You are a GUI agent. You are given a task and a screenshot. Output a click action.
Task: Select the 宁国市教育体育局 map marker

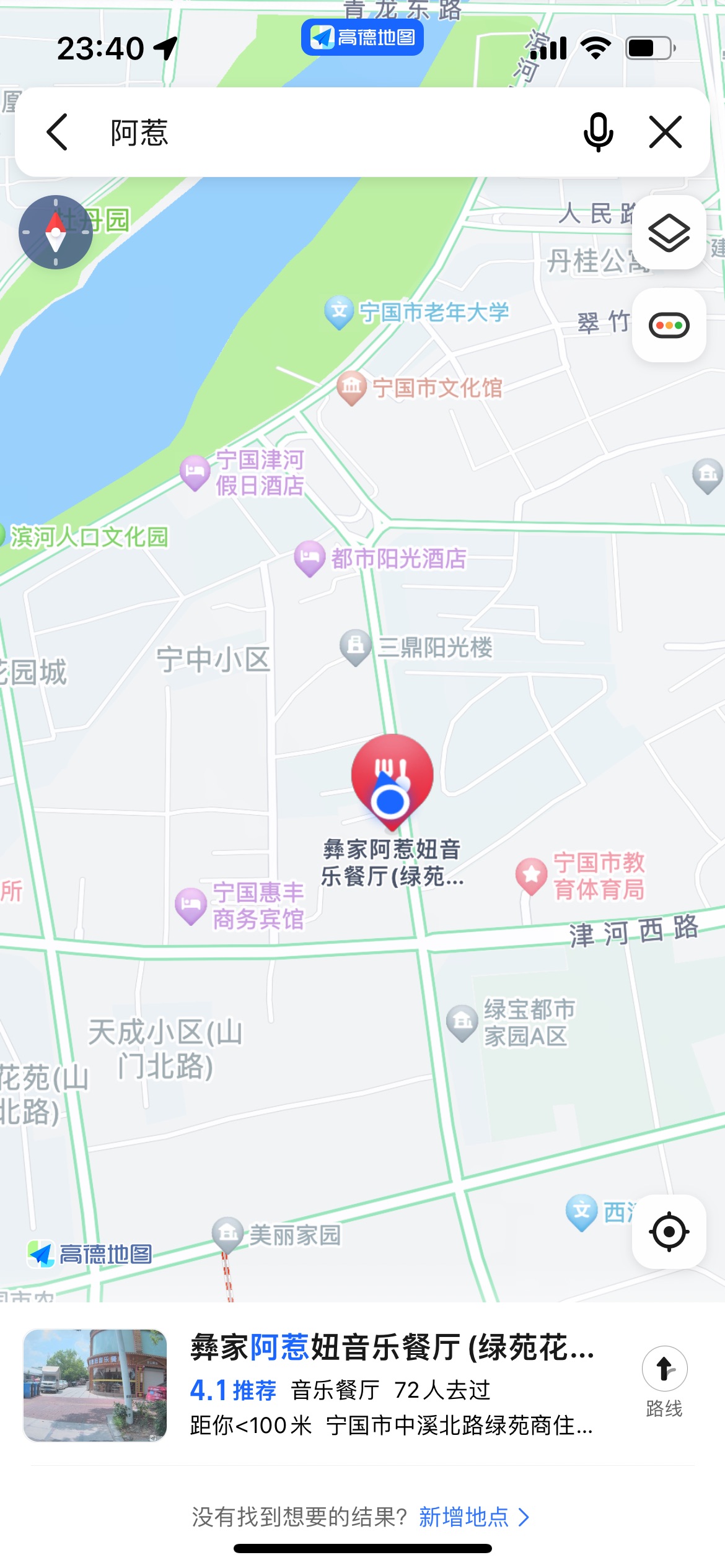pyautogui.click(x=531, y=874)
